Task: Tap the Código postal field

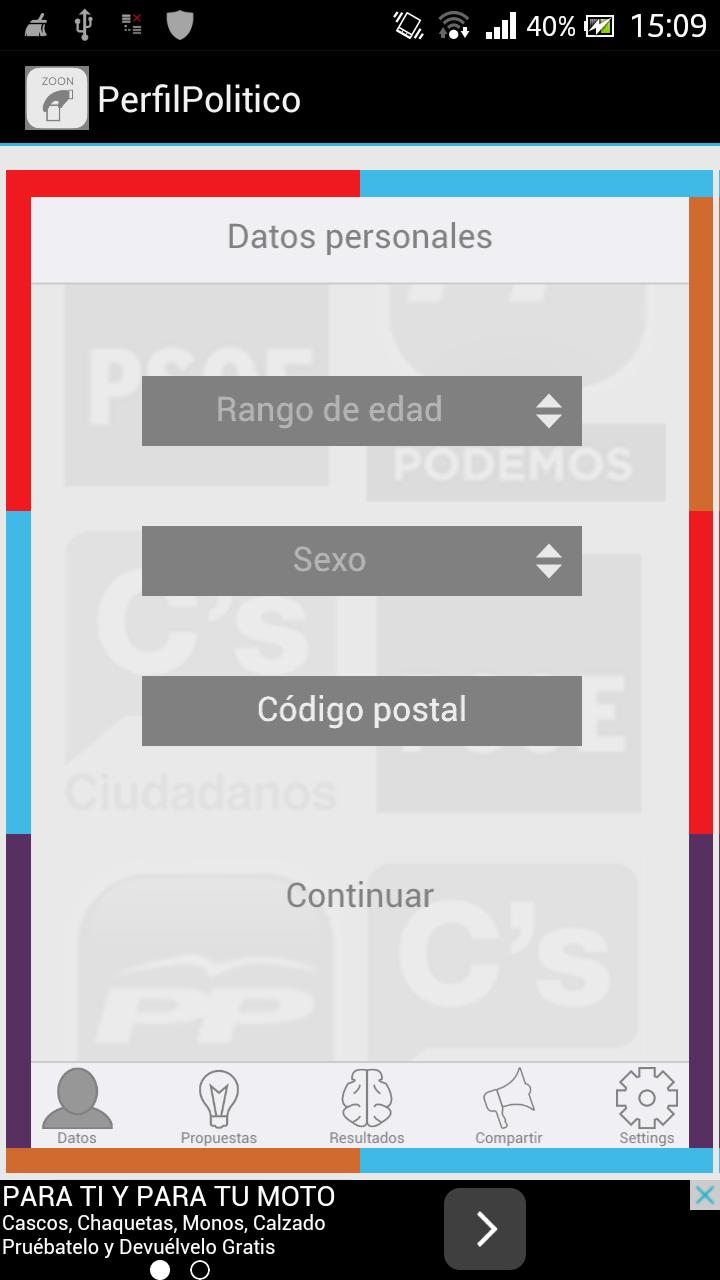Action: [x=361, y=711]
